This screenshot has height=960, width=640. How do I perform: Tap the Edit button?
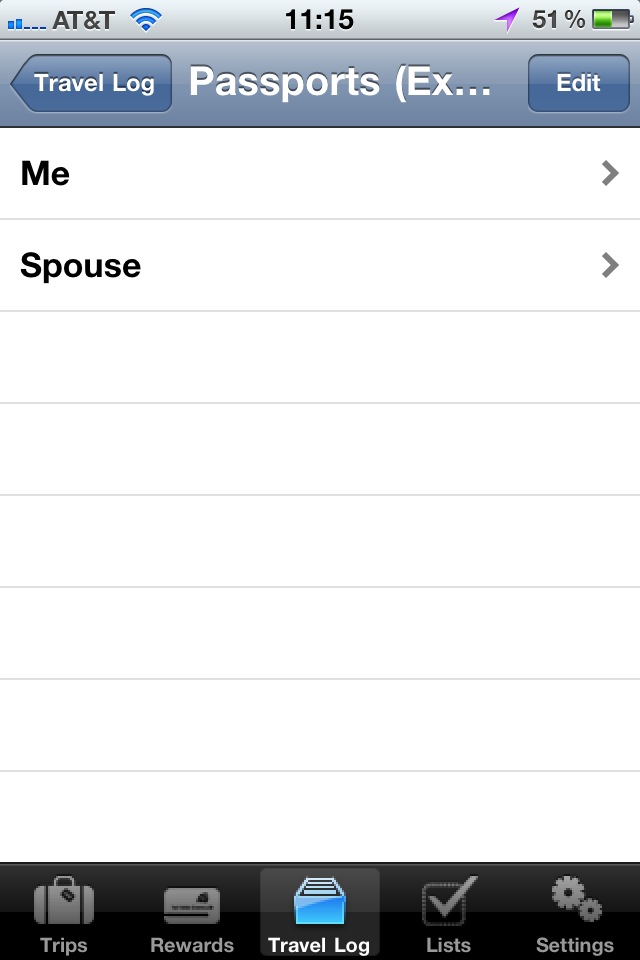577,83
